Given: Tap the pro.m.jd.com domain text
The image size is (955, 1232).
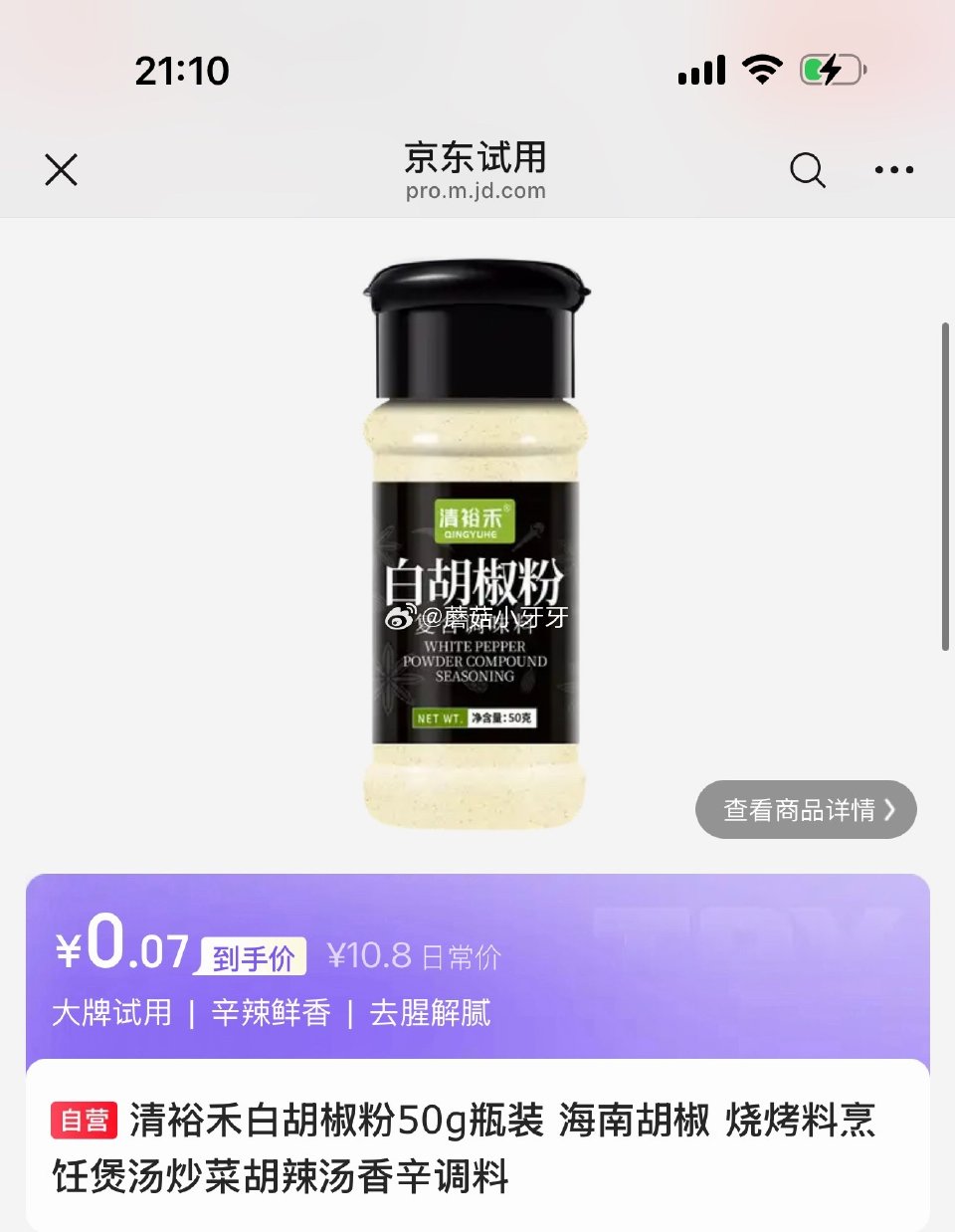Looking at the screenshot, I should click(x=477, y=191).
